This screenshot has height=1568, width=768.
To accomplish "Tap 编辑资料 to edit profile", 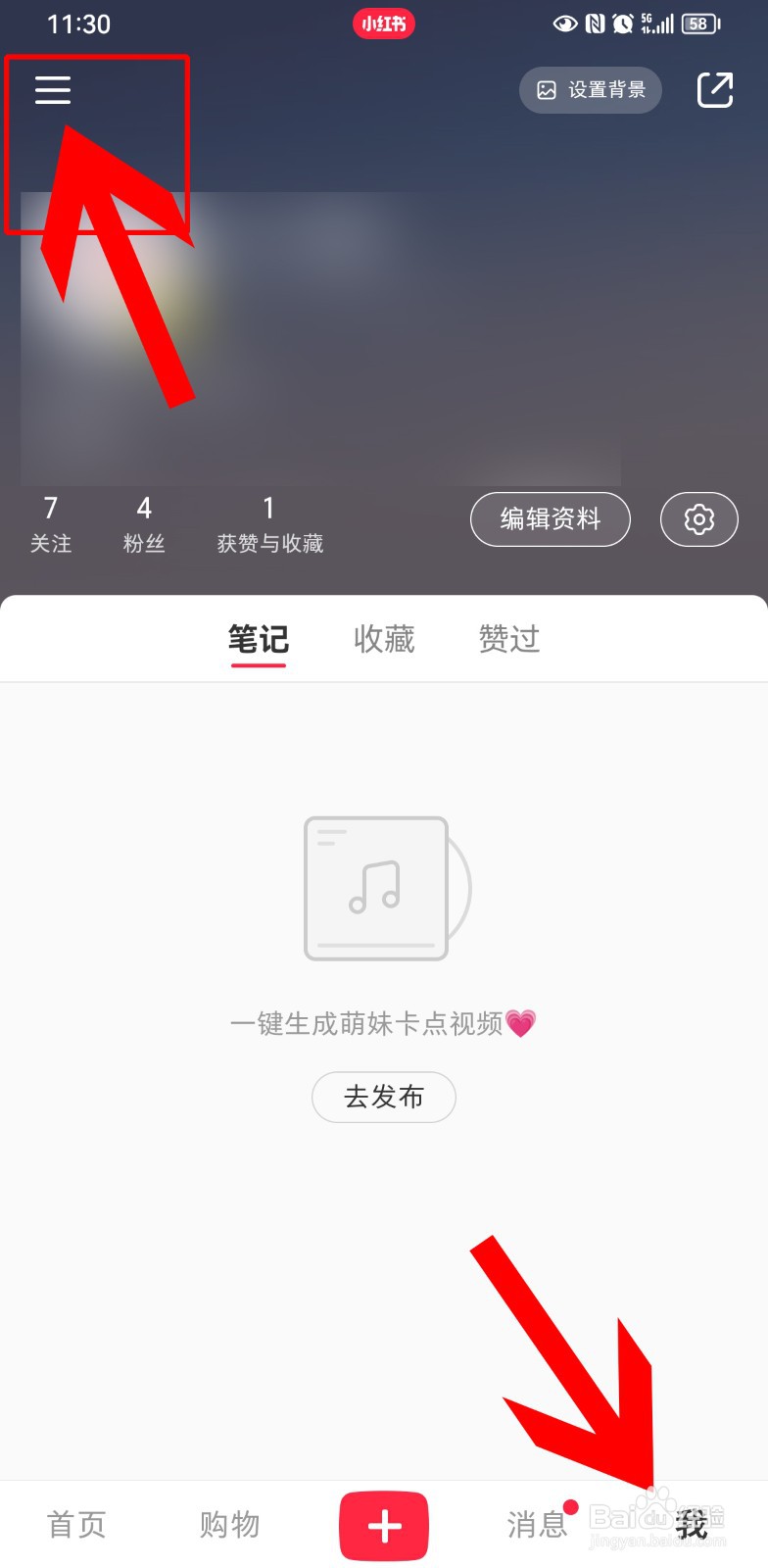I will click(550, 519).
